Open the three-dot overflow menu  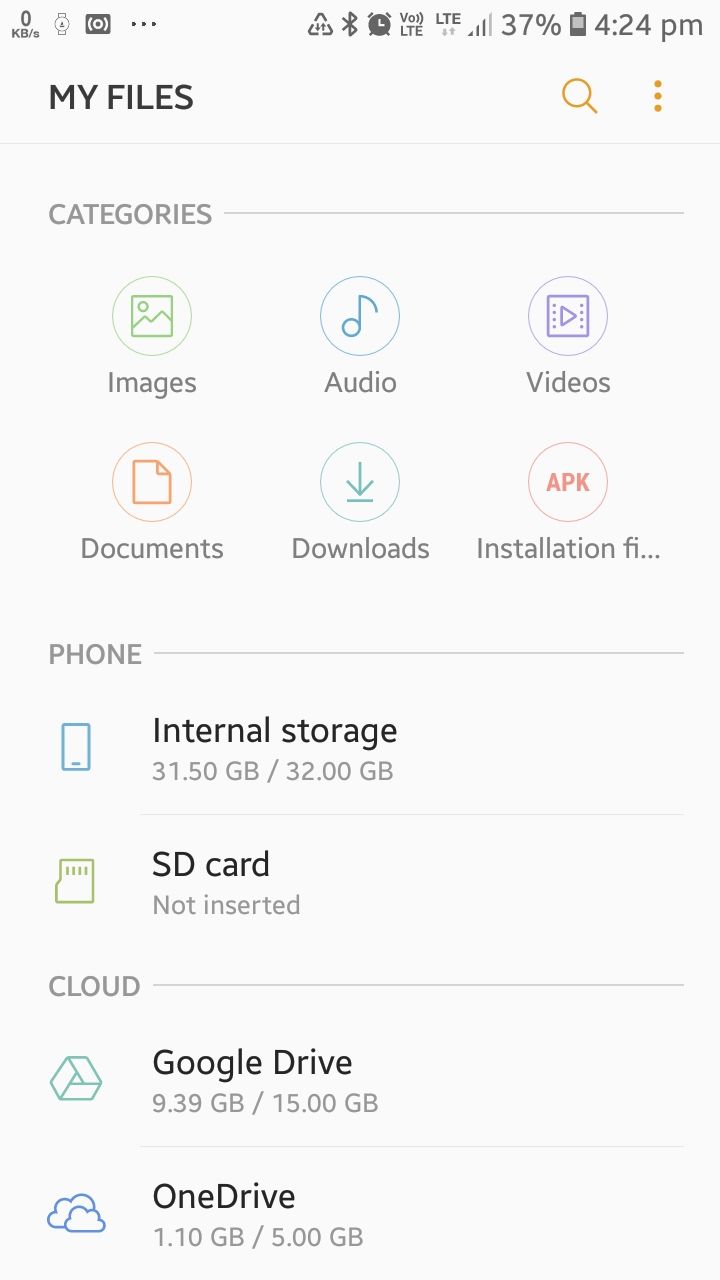pos(657,95)
